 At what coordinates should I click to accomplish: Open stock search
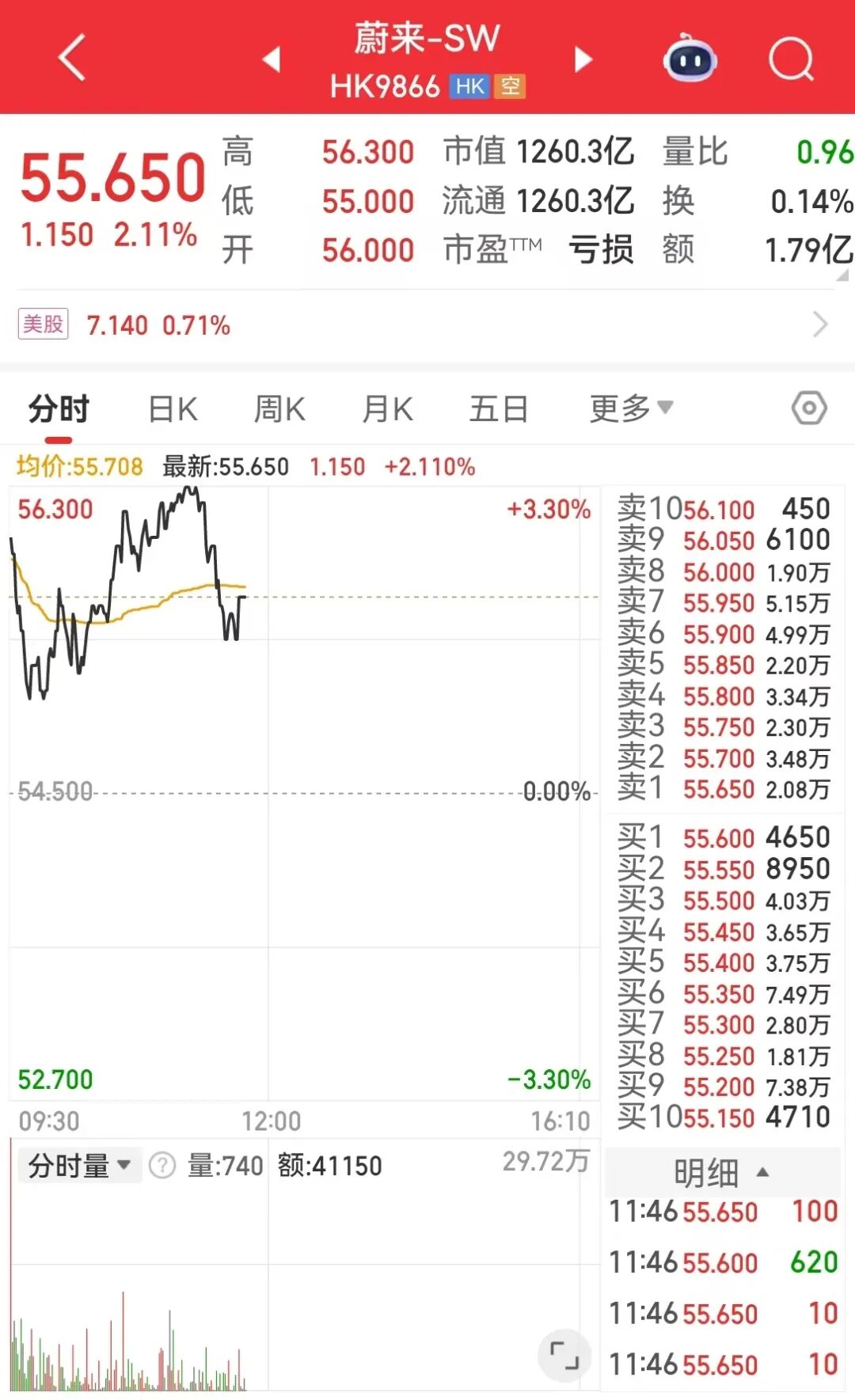point(791,59)
